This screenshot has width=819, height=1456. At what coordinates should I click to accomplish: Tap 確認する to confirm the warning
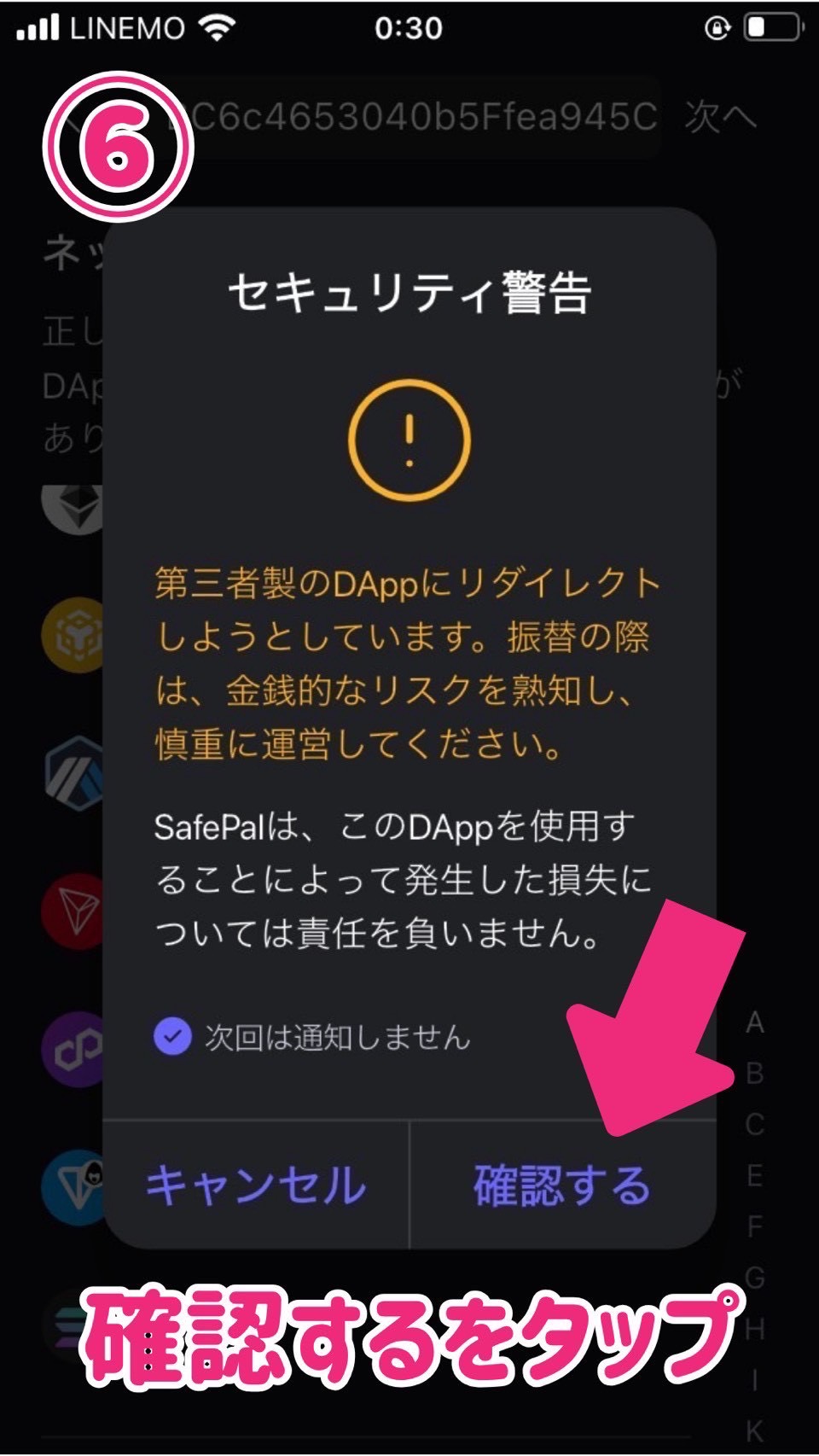(561, 1185)
